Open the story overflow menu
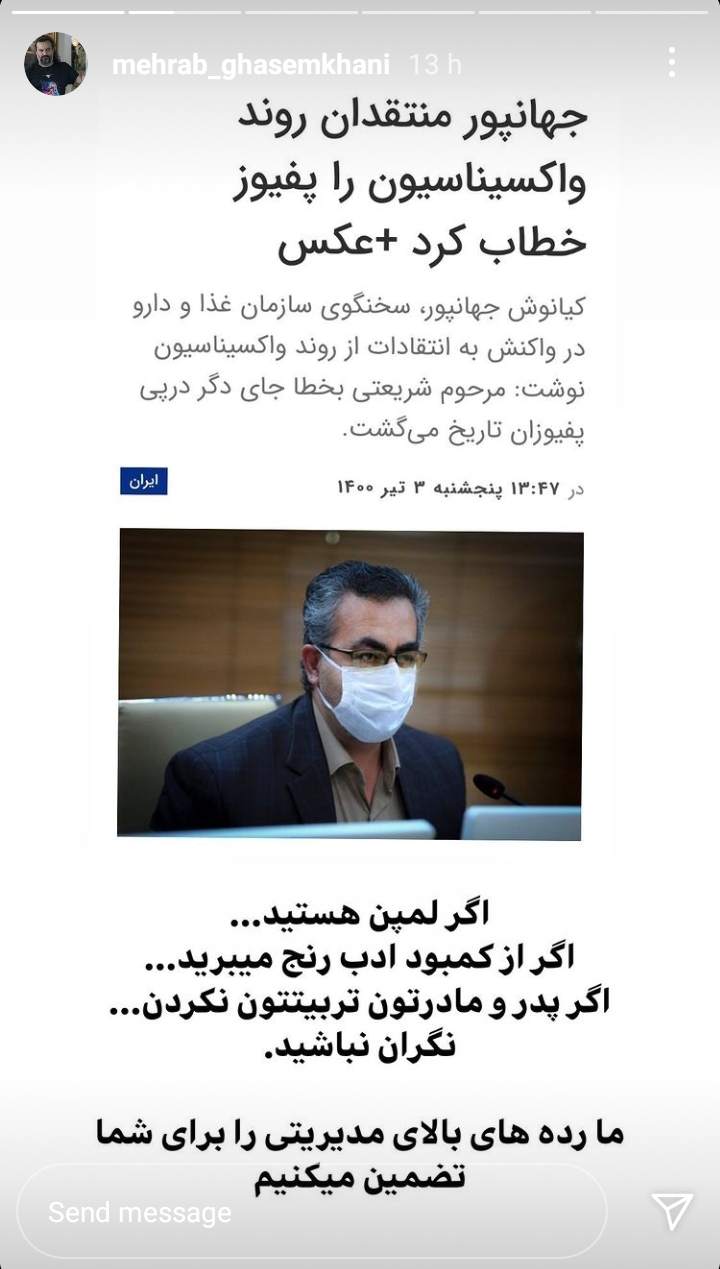Viewport: 720px width, 1269px height. pos(672,63)
